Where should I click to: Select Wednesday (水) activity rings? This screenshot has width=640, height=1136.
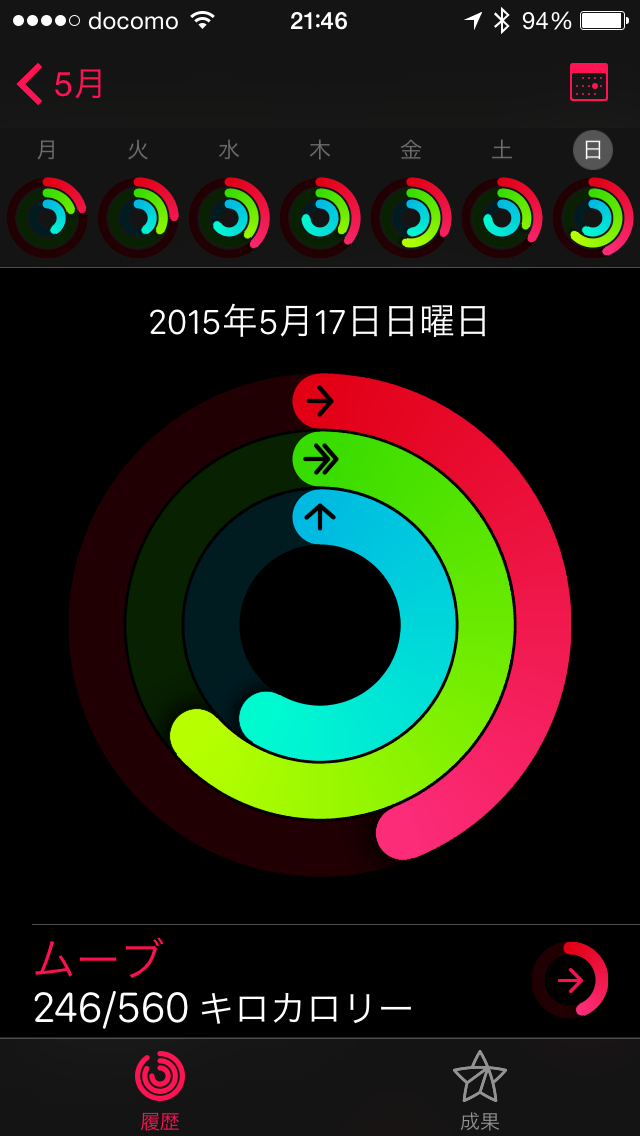coord(229,217)
